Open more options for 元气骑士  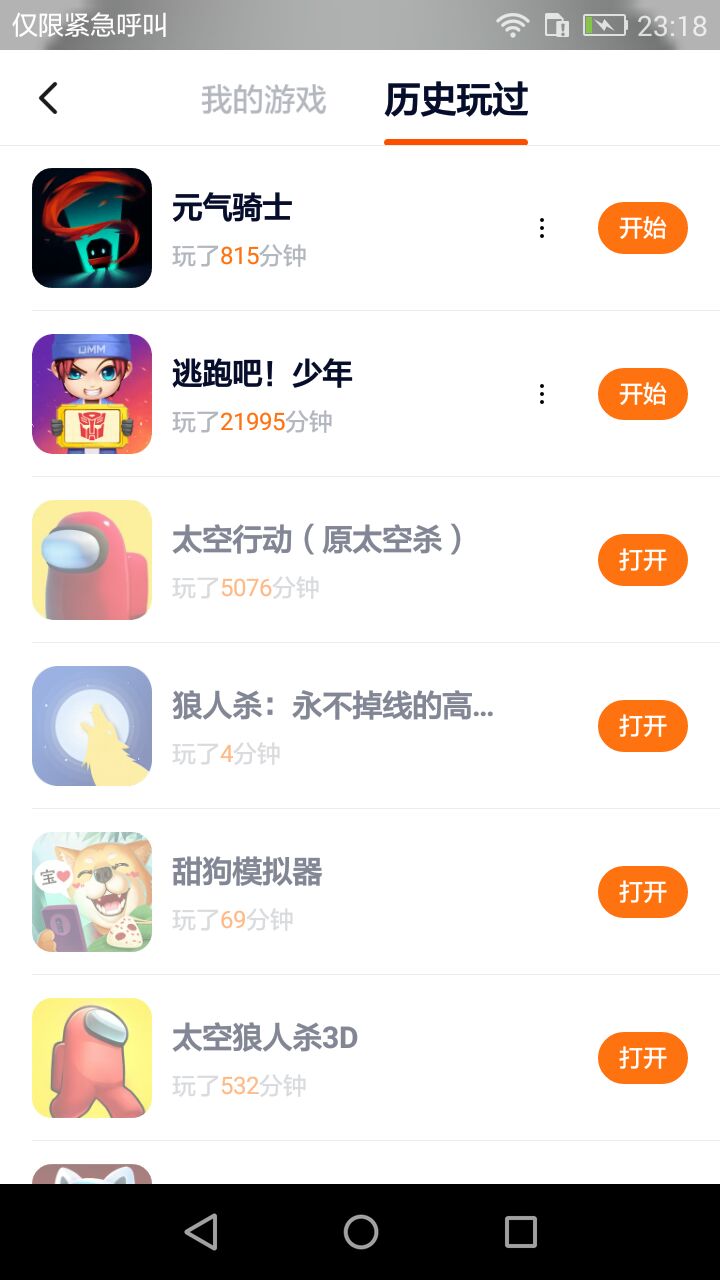click(541, 228)
